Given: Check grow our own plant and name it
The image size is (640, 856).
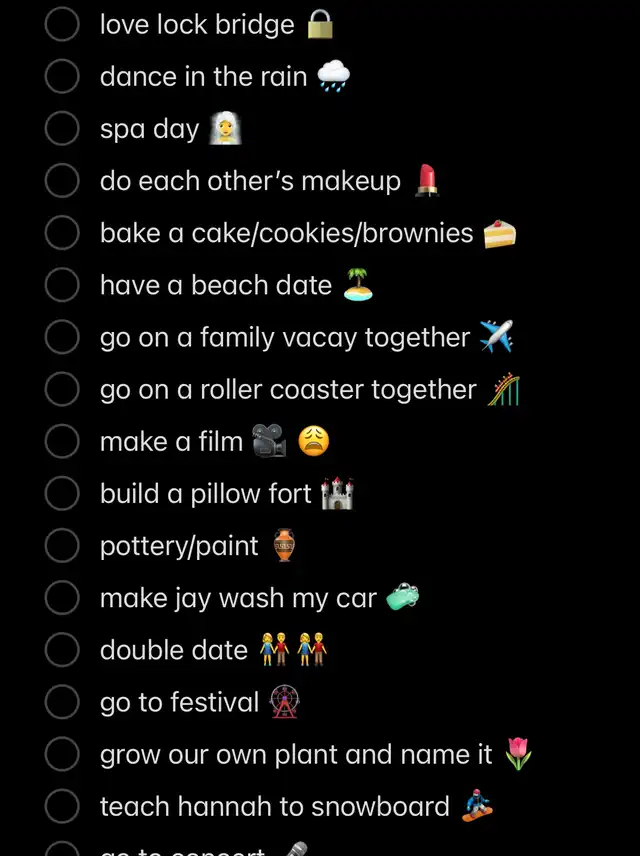Looking at the screenshot, I should click(x=62, y=754).
